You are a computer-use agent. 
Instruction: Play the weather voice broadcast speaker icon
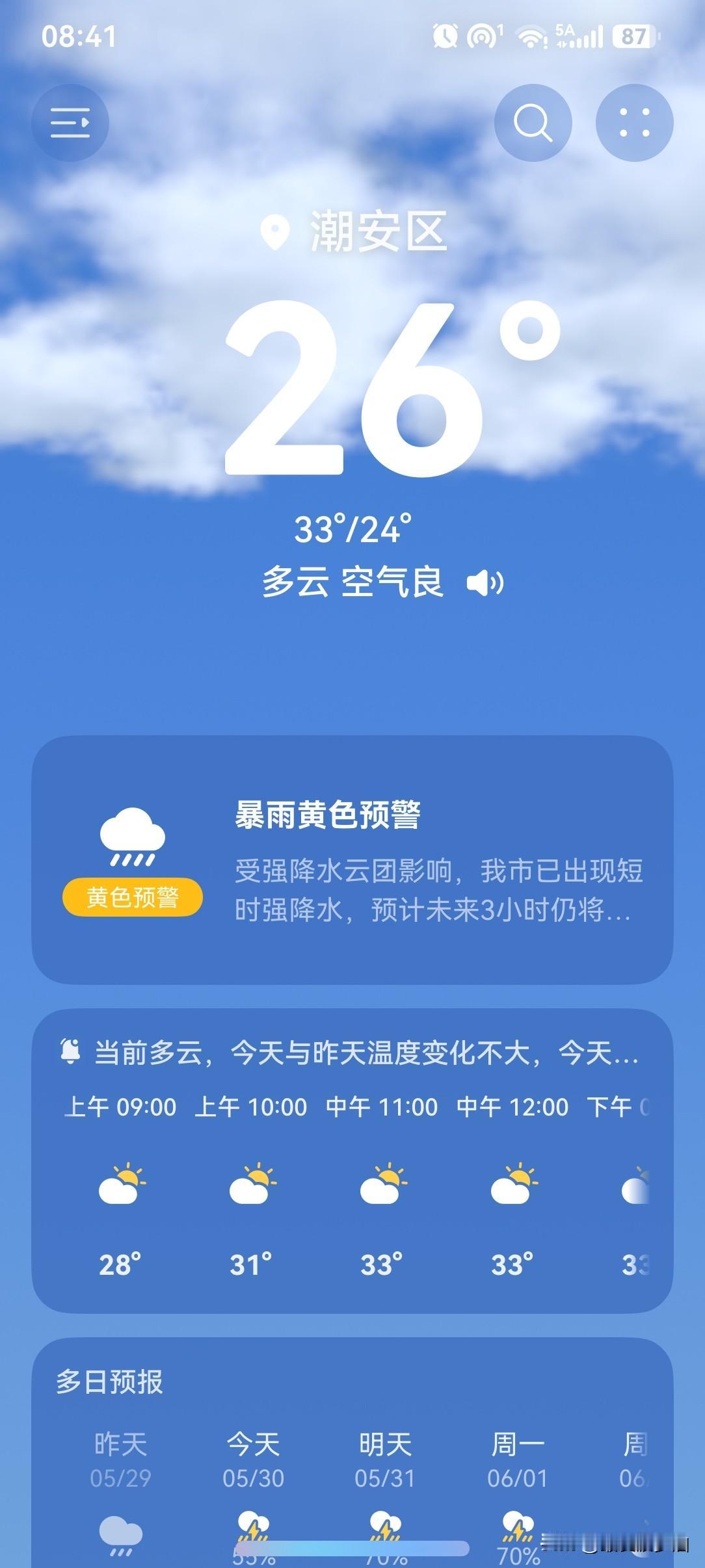485,583
